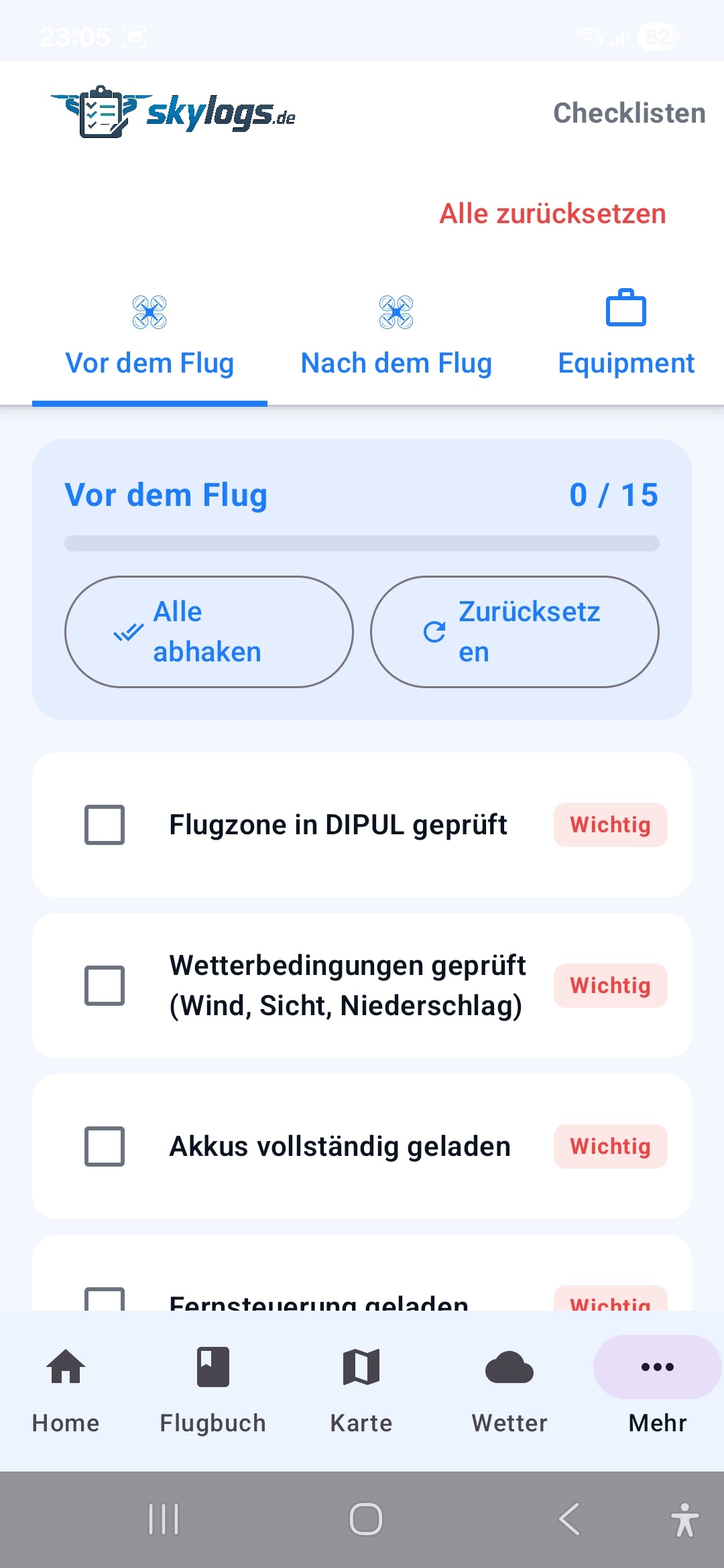This screenshot has height=1568, width=724.
Task: Tap Alle zurücksetzen in red
Action: click(552, 213)
